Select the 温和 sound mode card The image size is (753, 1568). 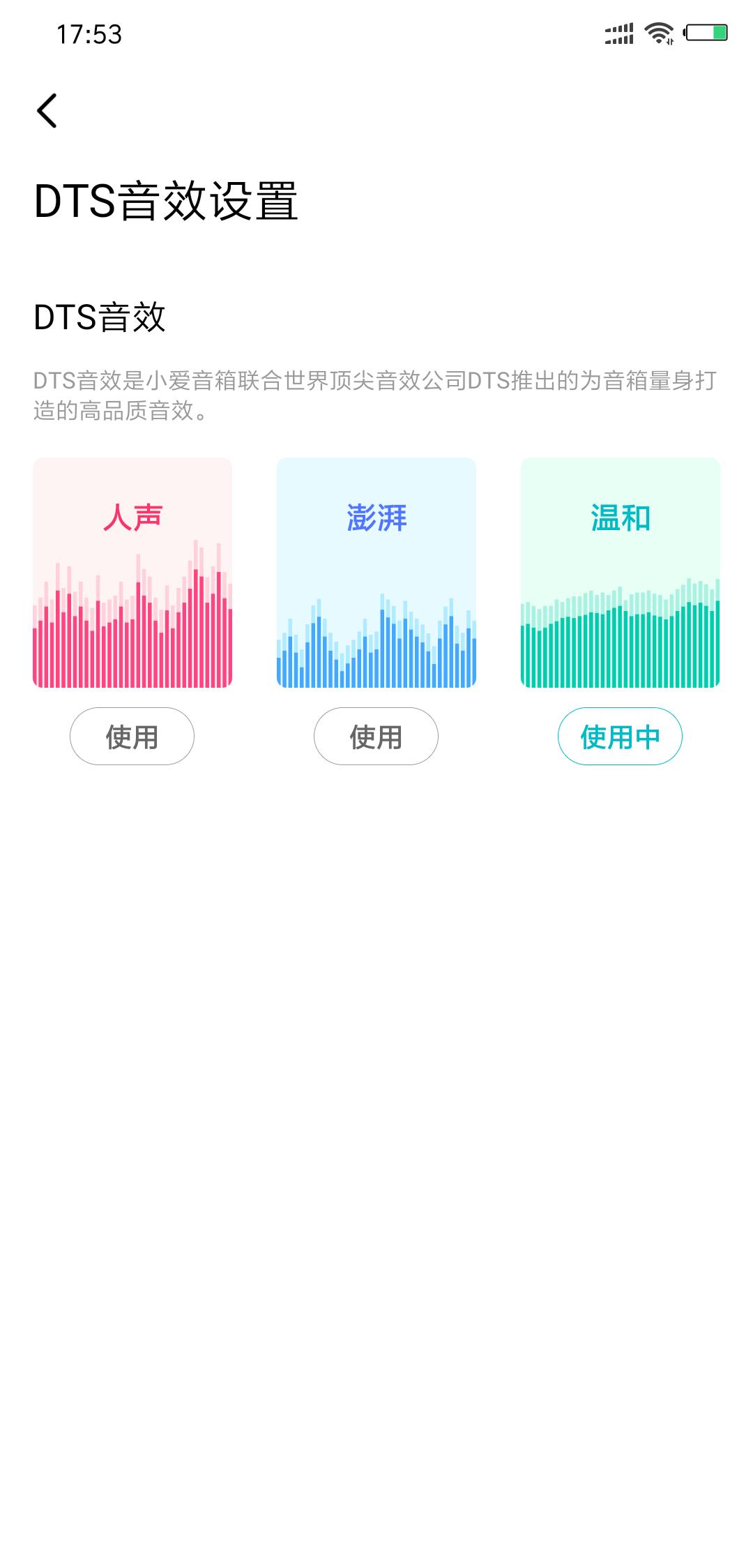pos(620,572)
